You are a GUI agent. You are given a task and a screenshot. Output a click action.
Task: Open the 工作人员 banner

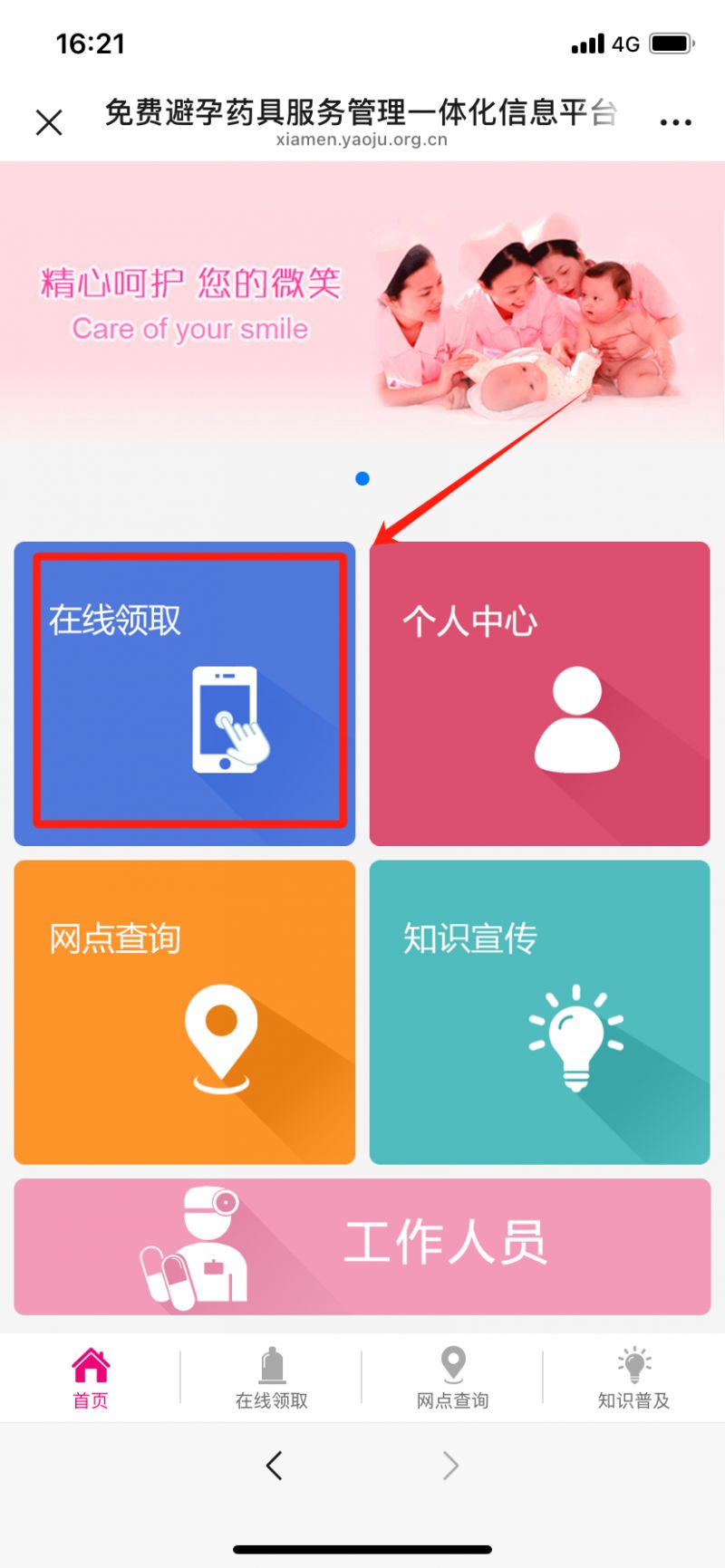coord(362,1246)
